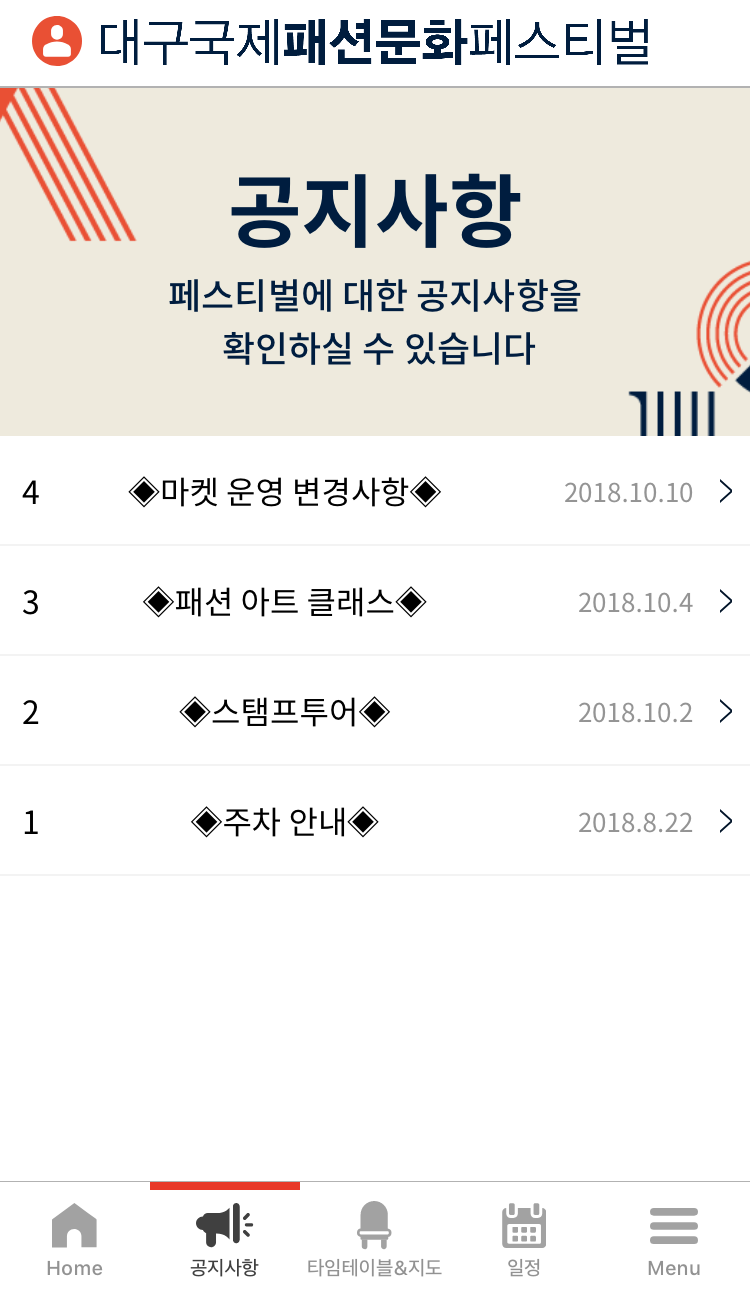
Task: Open the 스탬프투어 notice
Action: tap(285, 712)
